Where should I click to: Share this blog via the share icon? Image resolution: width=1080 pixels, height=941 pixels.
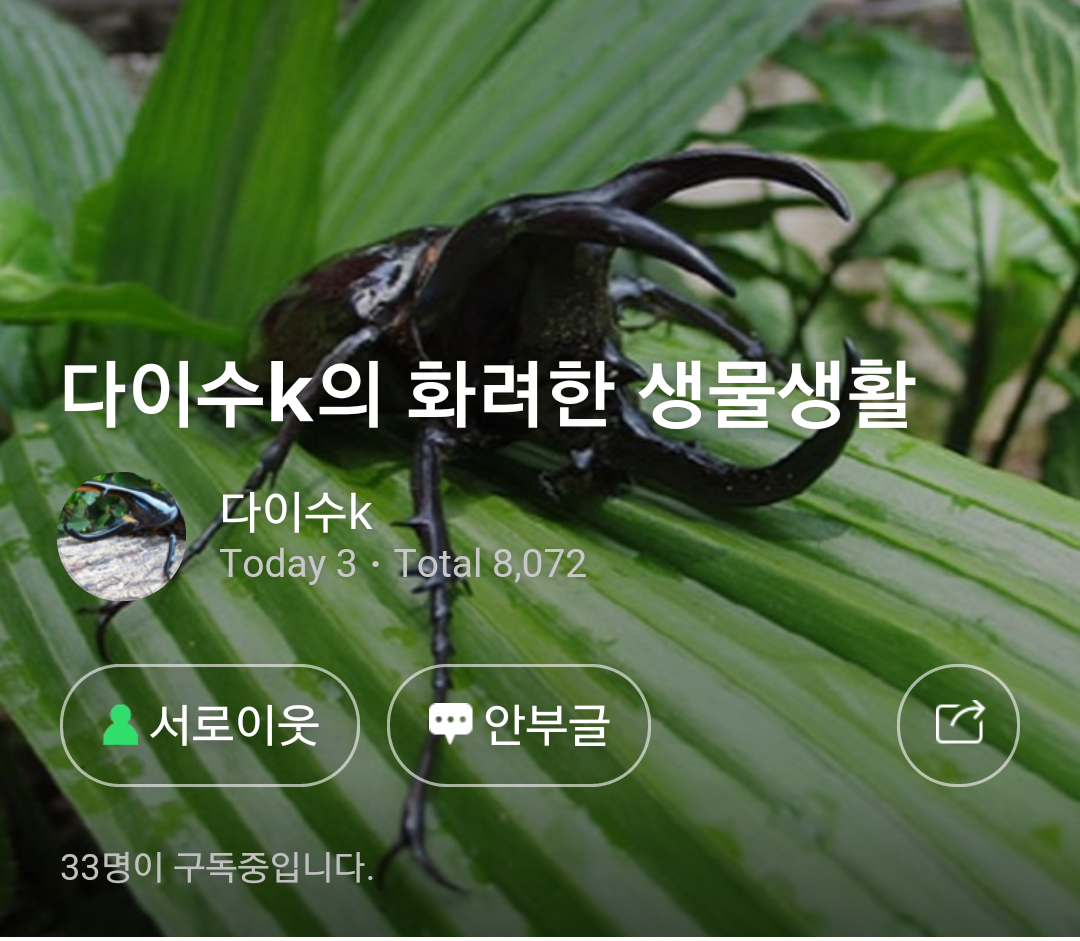pyautogui.click(x=958, y=725)
